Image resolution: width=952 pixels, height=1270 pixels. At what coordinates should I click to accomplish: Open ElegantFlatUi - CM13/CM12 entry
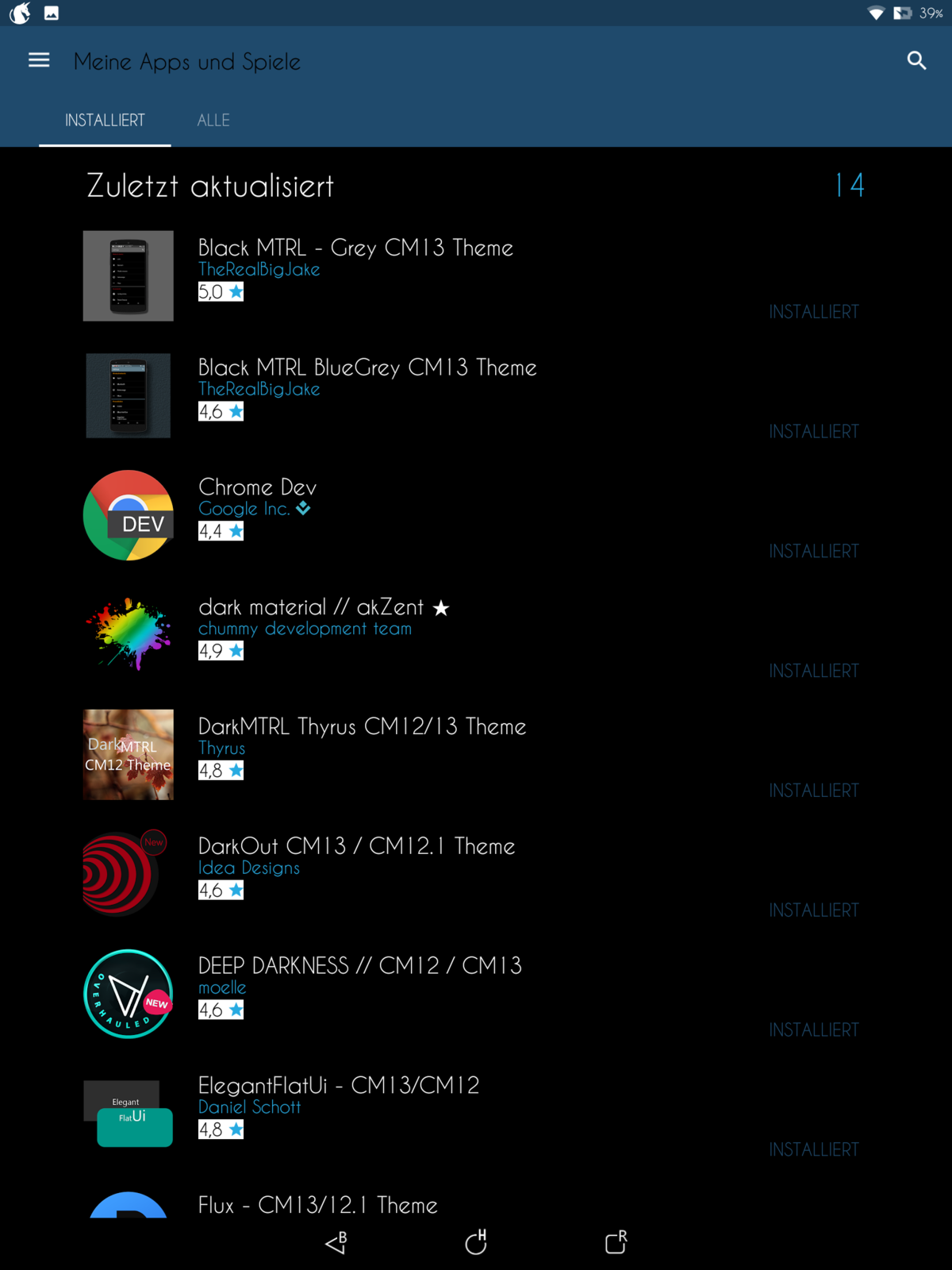coord(339,1086)
